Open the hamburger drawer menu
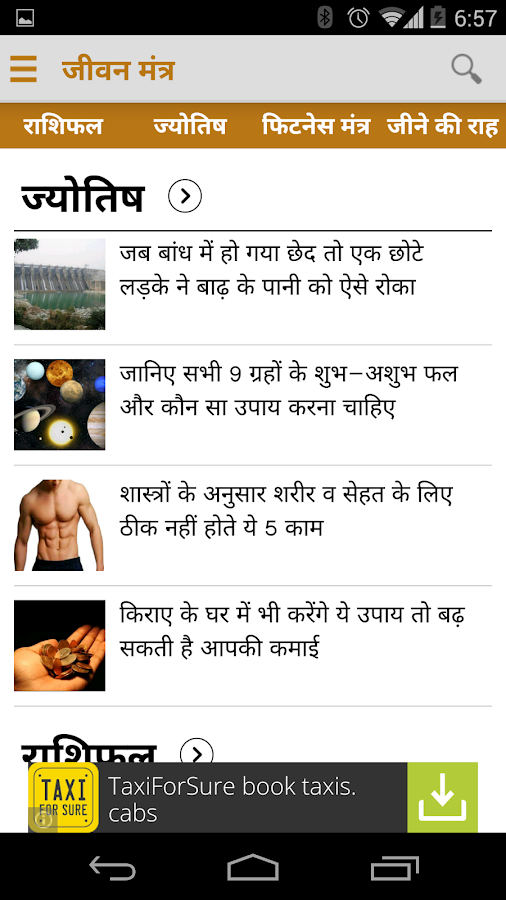This screenshot has height=900, width=506. click(24, 69)
